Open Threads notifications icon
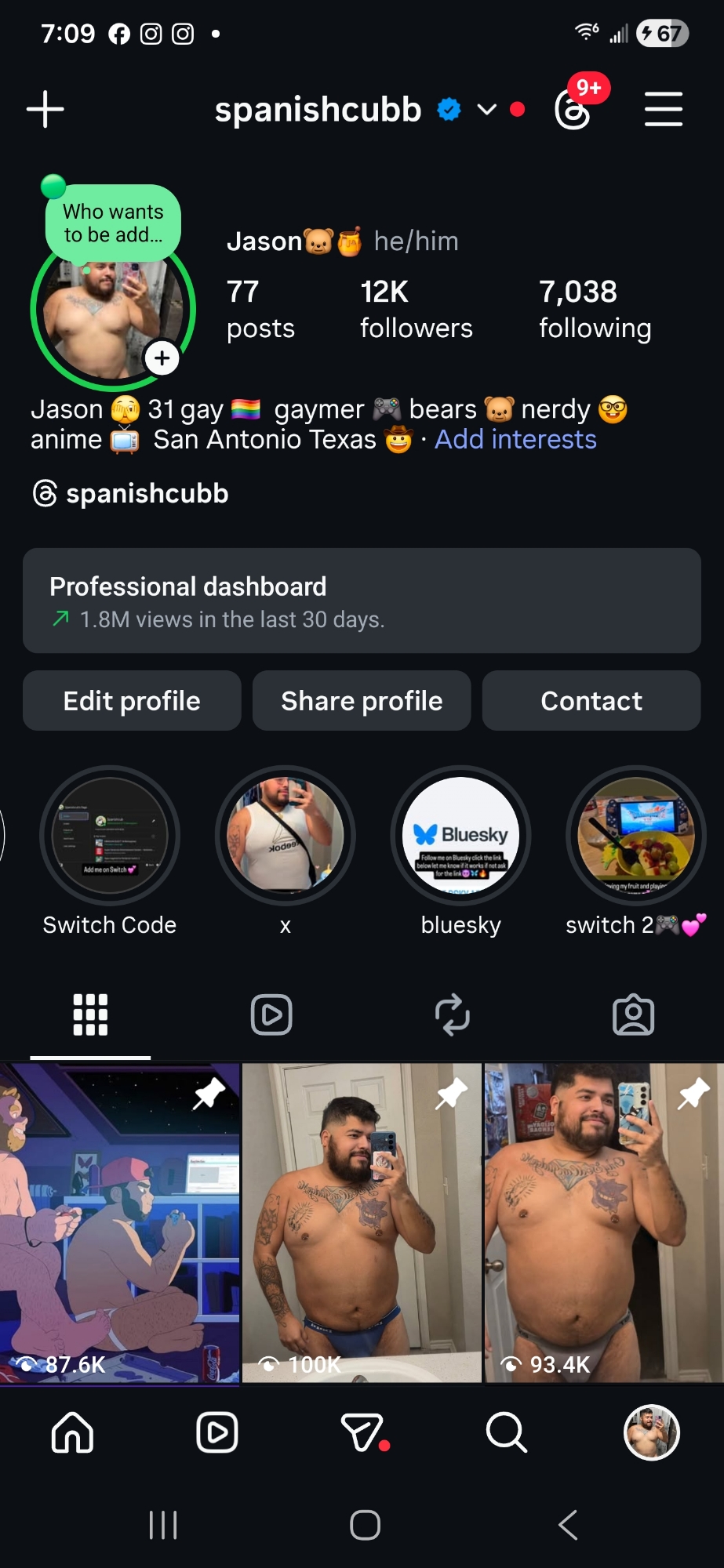 [573, 109]
